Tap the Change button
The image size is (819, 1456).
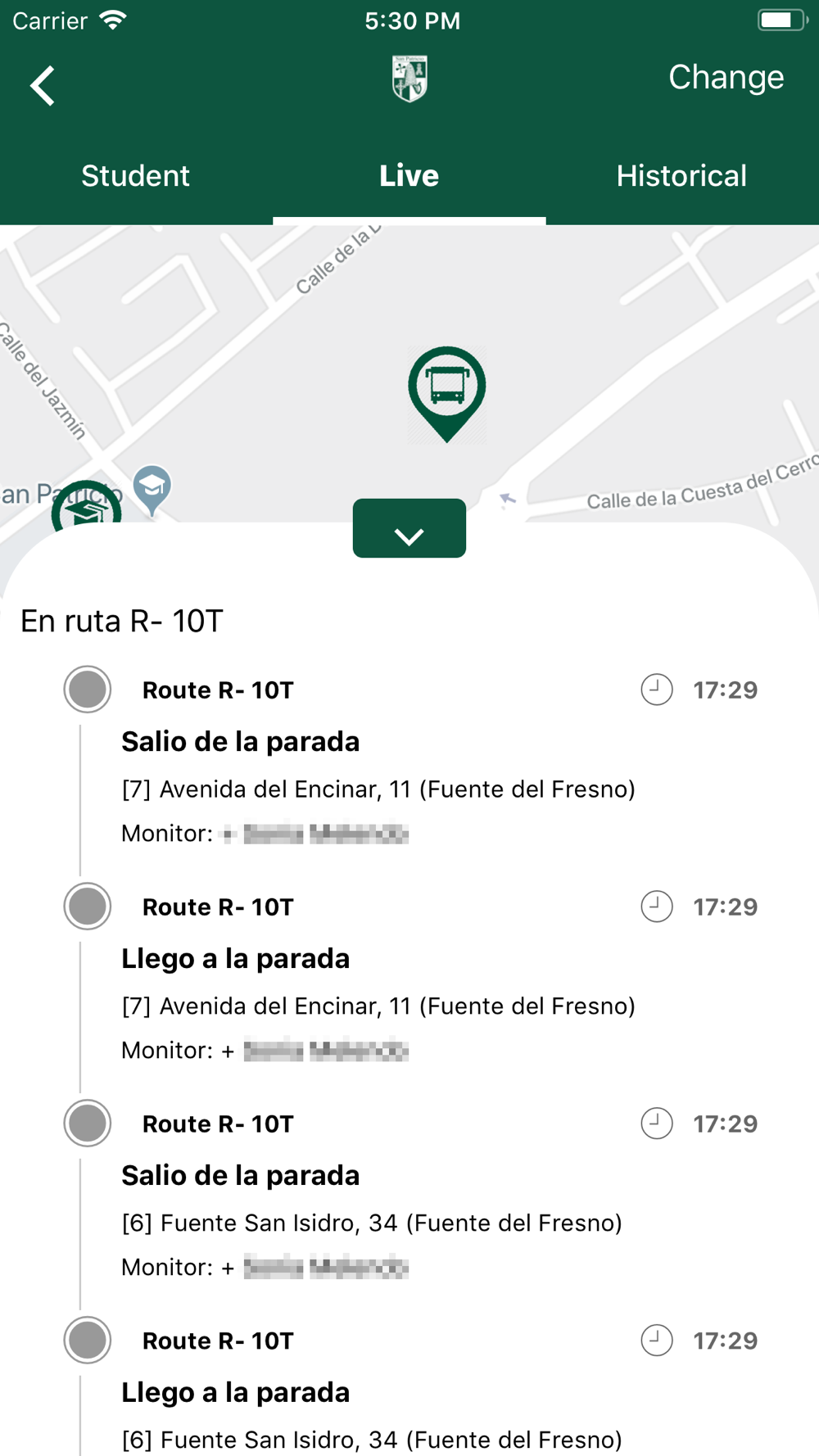(726, 77)
